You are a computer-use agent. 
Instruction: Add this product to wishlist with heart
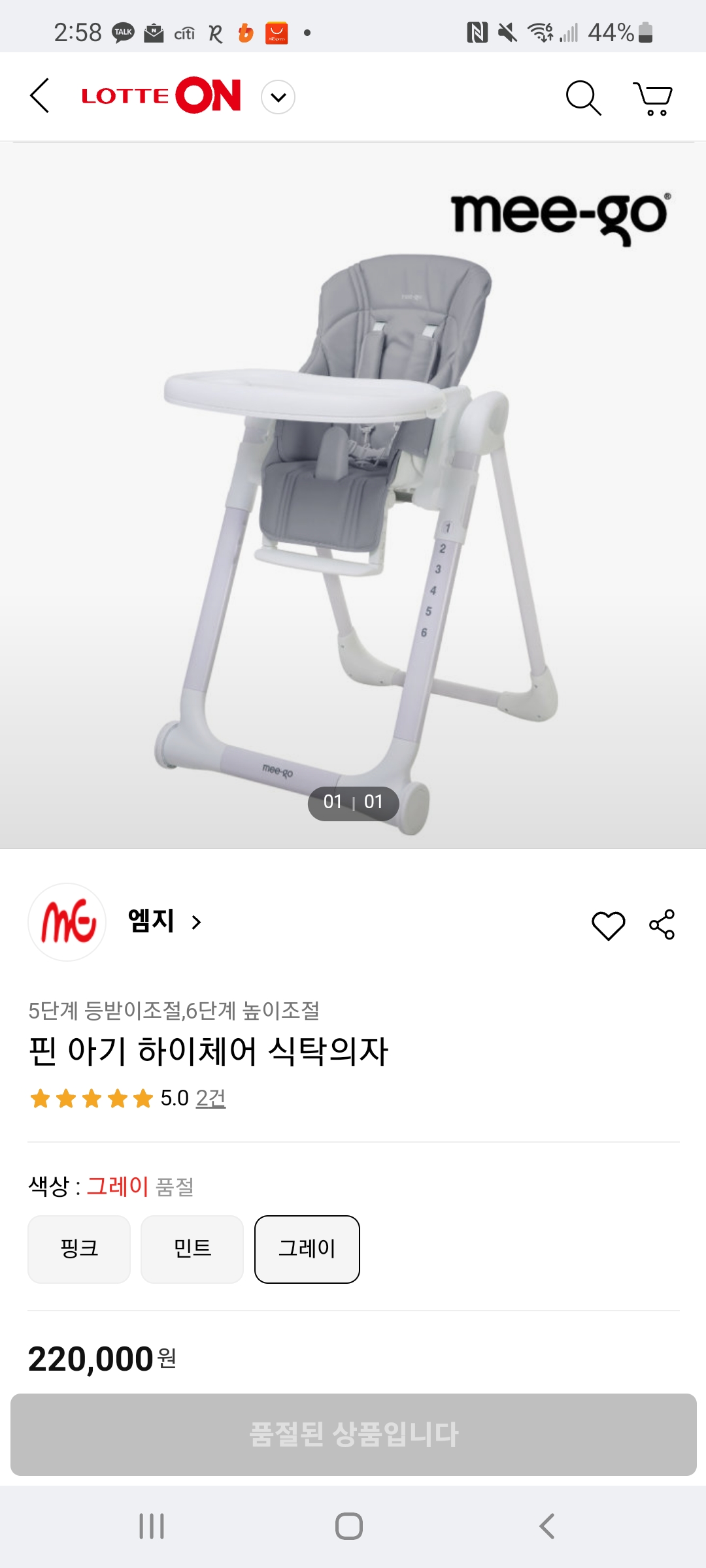coord(608,925)
